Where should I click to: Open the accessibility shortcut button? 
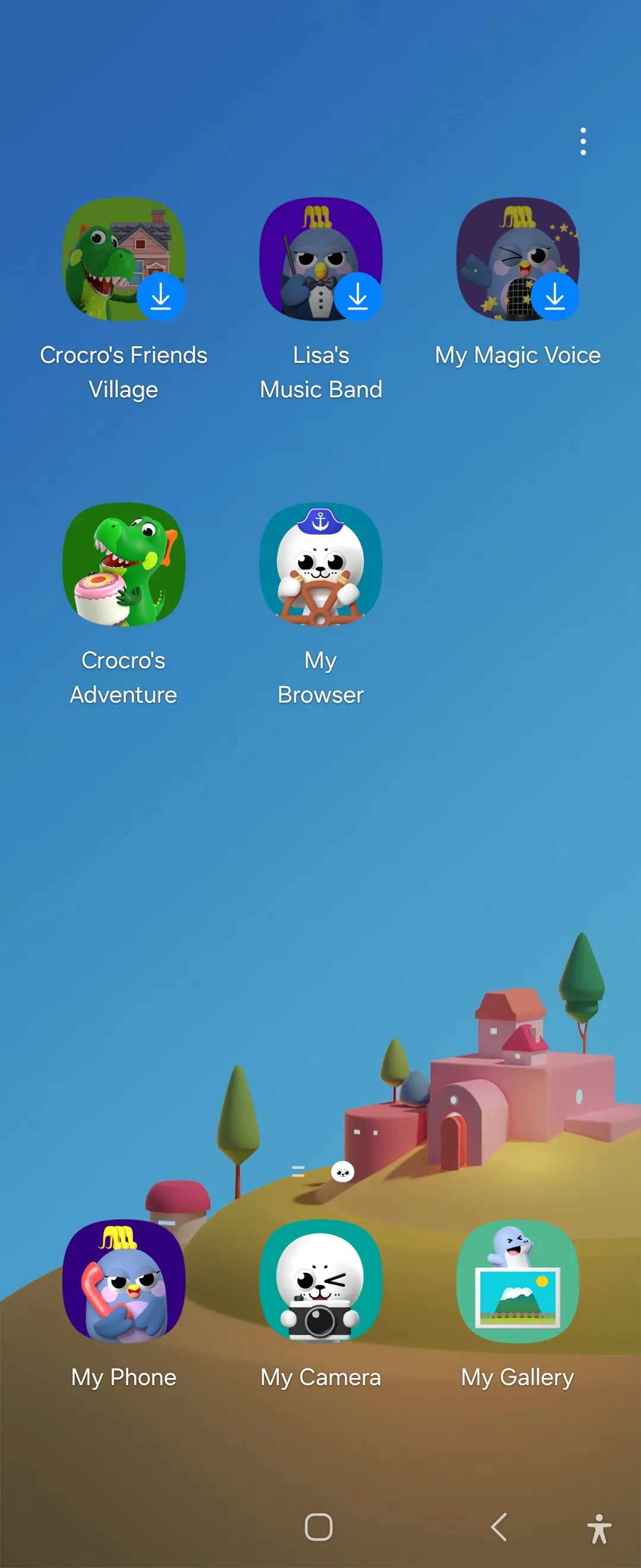tap(599, 1528)
